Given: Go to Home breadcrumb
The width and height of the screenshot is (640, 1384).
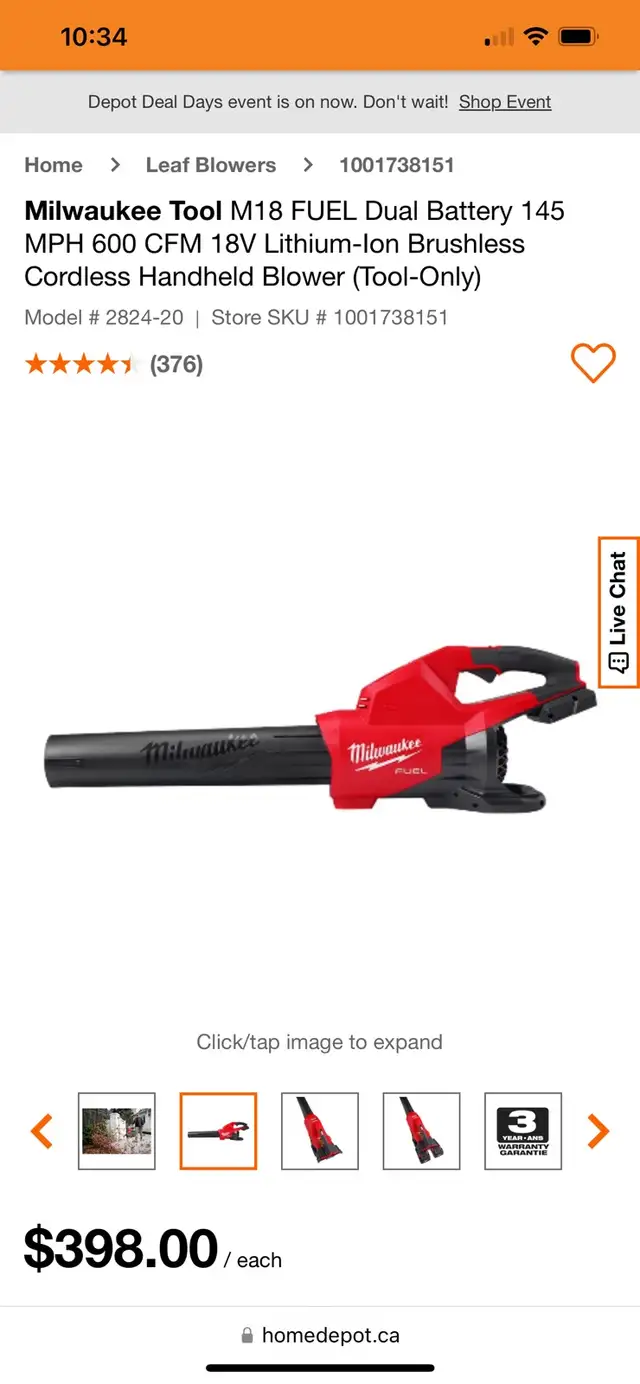Looking at the screenshot, I should click(54, 165).
